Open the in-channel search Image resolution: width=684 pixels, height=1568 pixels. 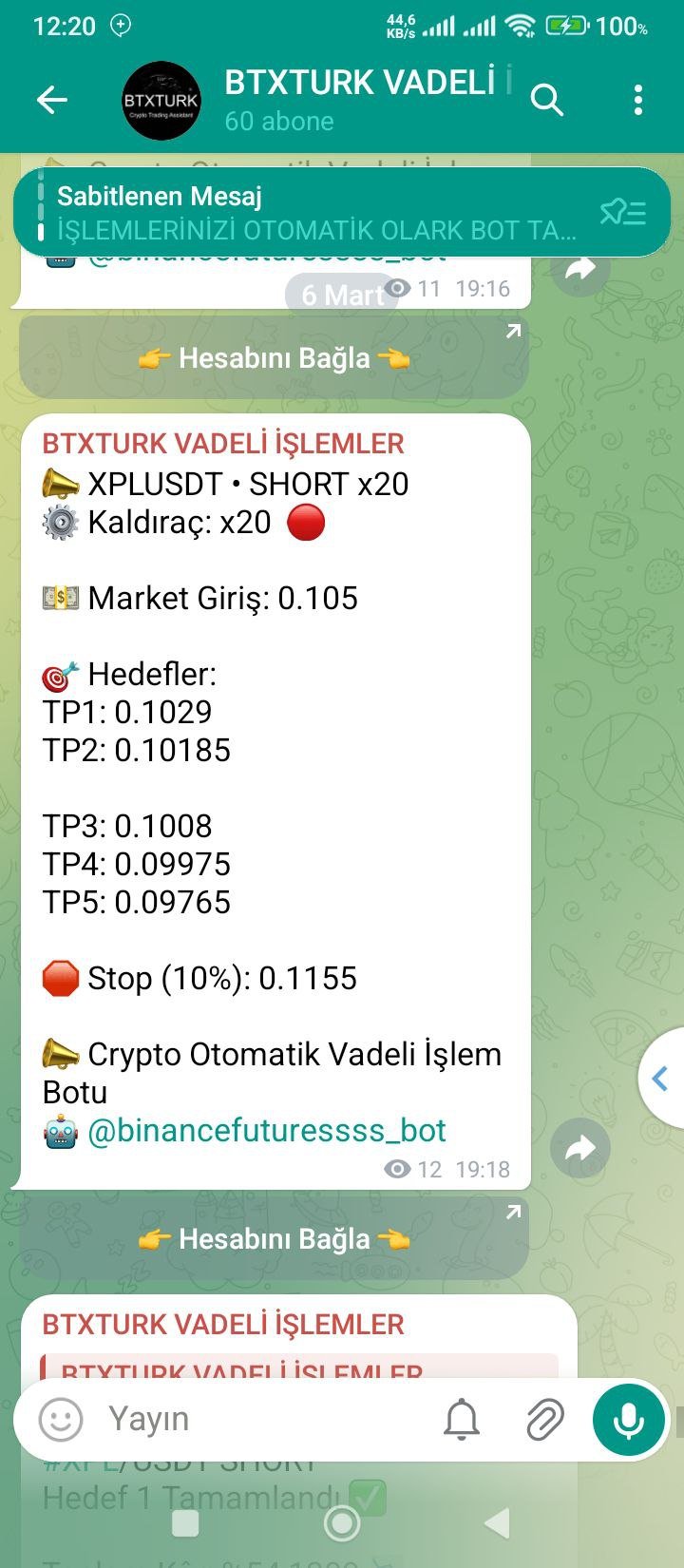click(548, 99)
